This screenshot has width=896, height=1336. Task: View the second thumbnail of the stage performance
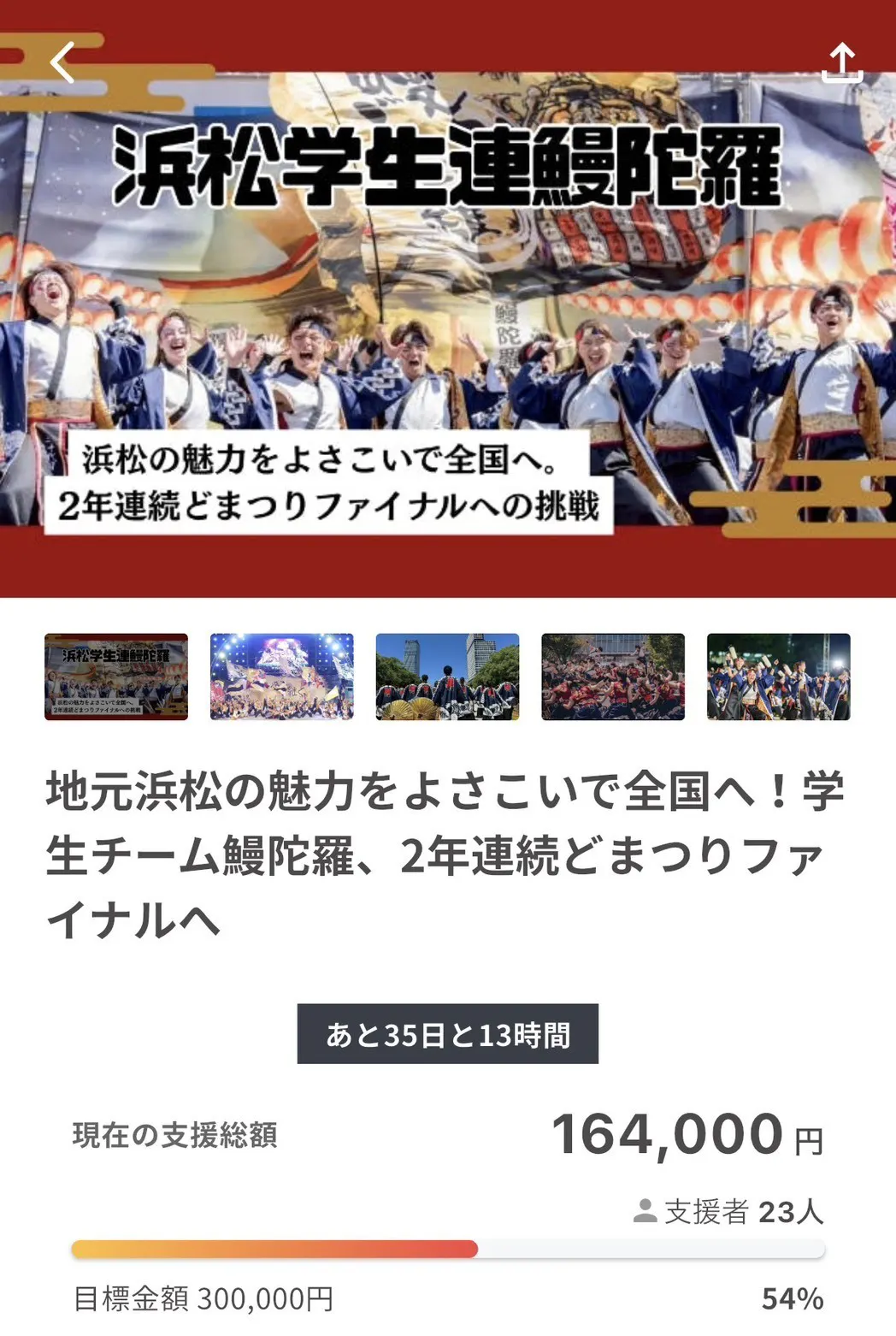[x=282, y=677]
